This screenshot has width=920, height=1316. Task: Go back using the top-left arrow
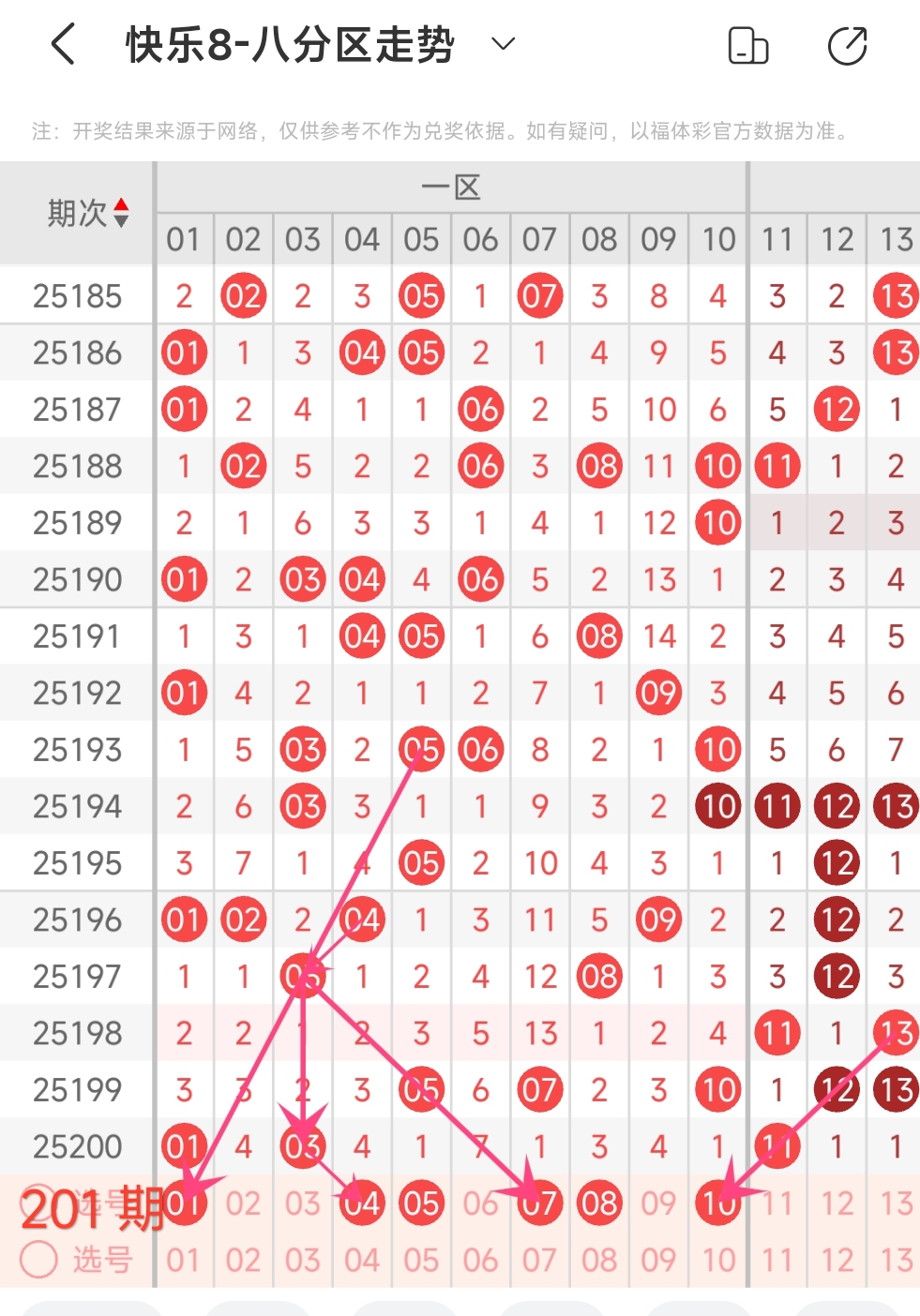pyautogui.click(x=63, y=45)
